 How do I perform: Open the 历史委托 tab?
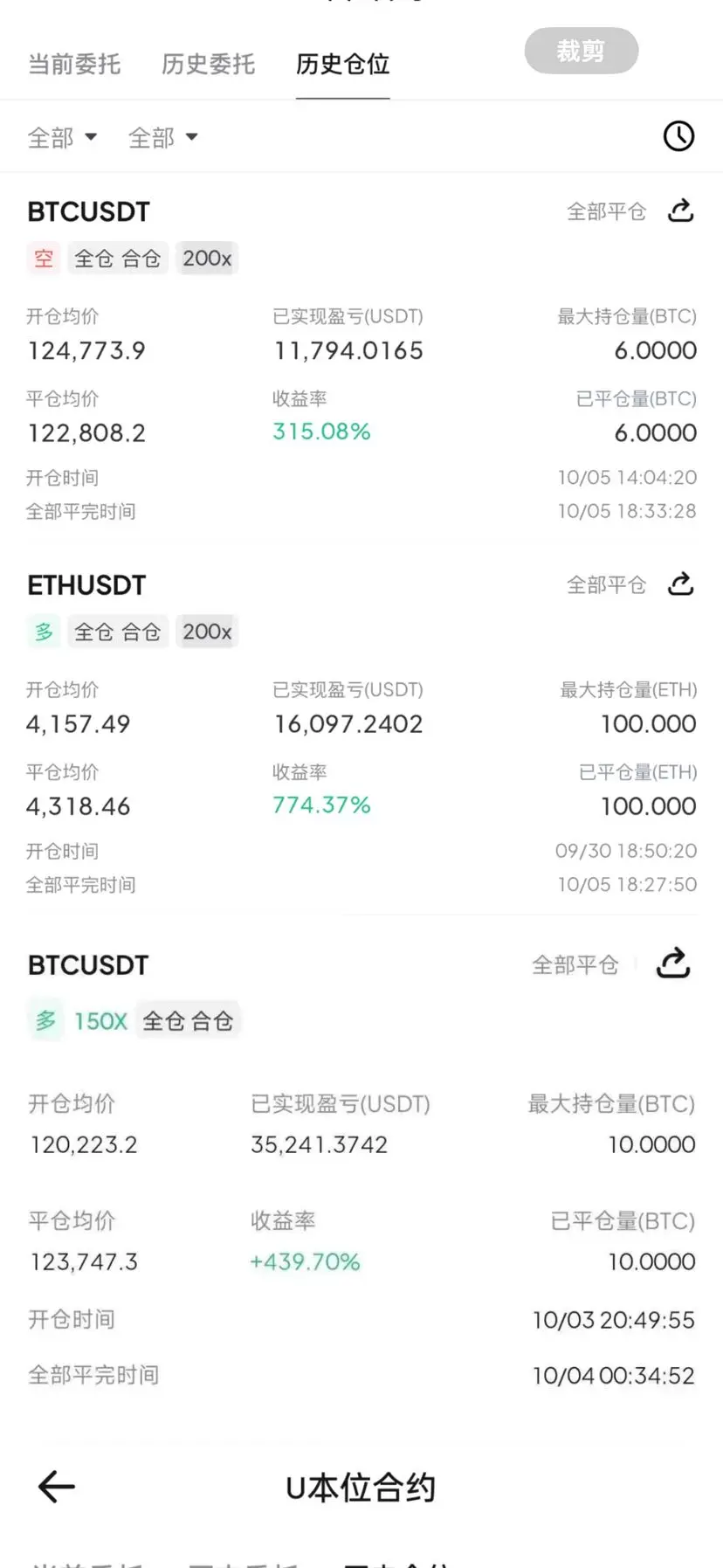(x=208, y=64)
